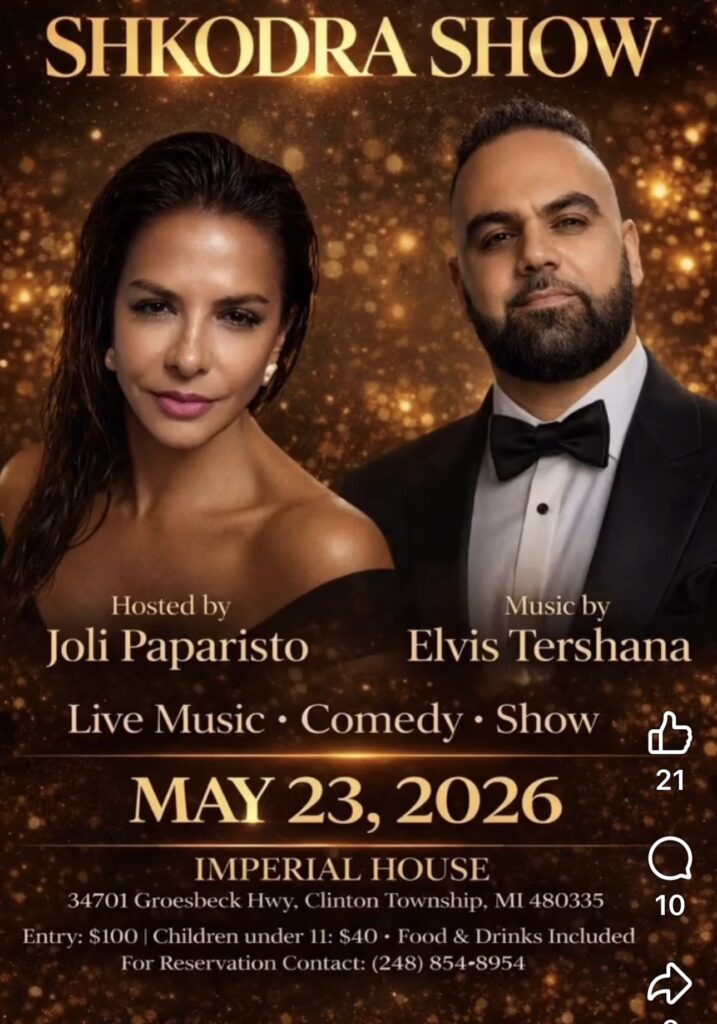Share this reel using the arrow icon
Viewport: 717px width, 1024px height.
[x=669, y=983]
